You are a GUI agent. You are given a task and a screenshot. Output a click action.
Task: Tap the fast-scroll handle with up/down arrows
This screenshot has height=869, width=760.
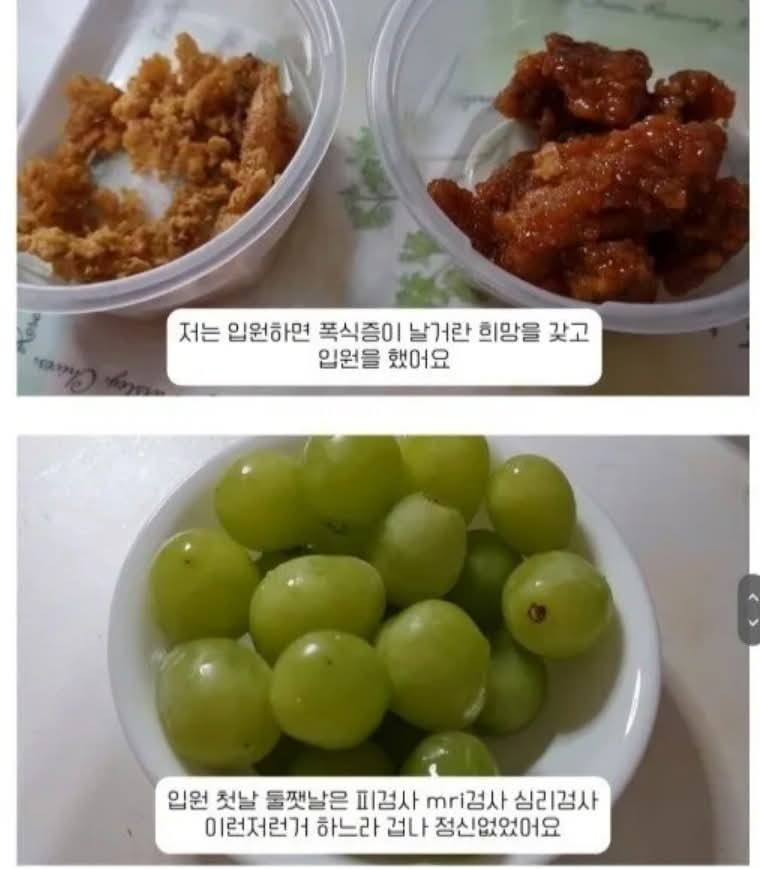click(x=749, y=609)
